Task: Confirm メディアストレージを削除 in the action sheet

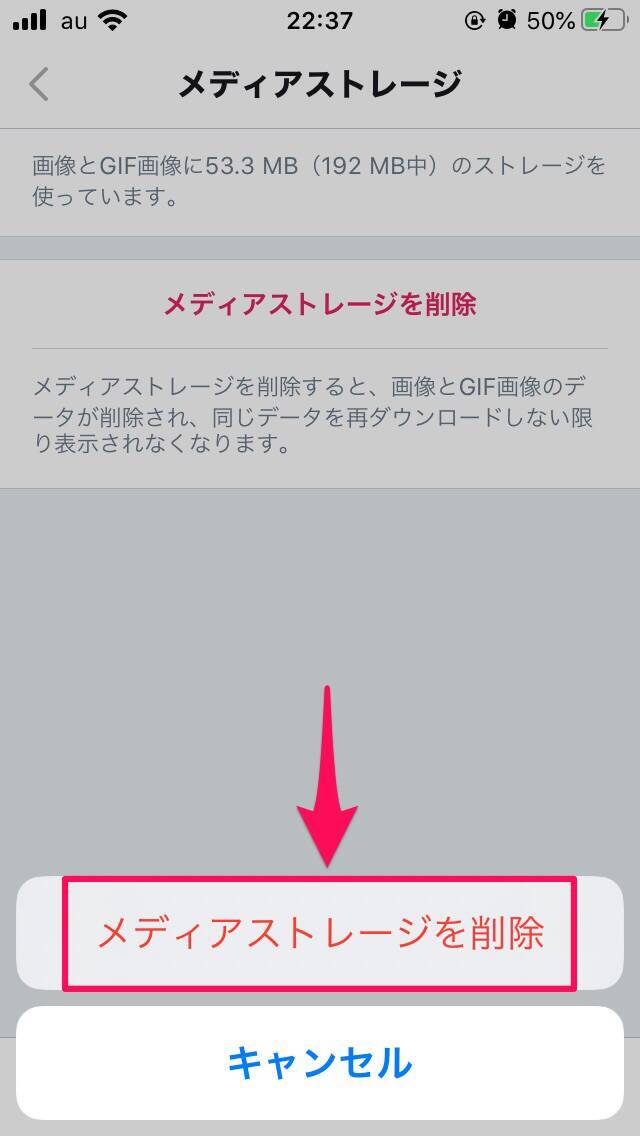Action: click(x=320, y=933)
